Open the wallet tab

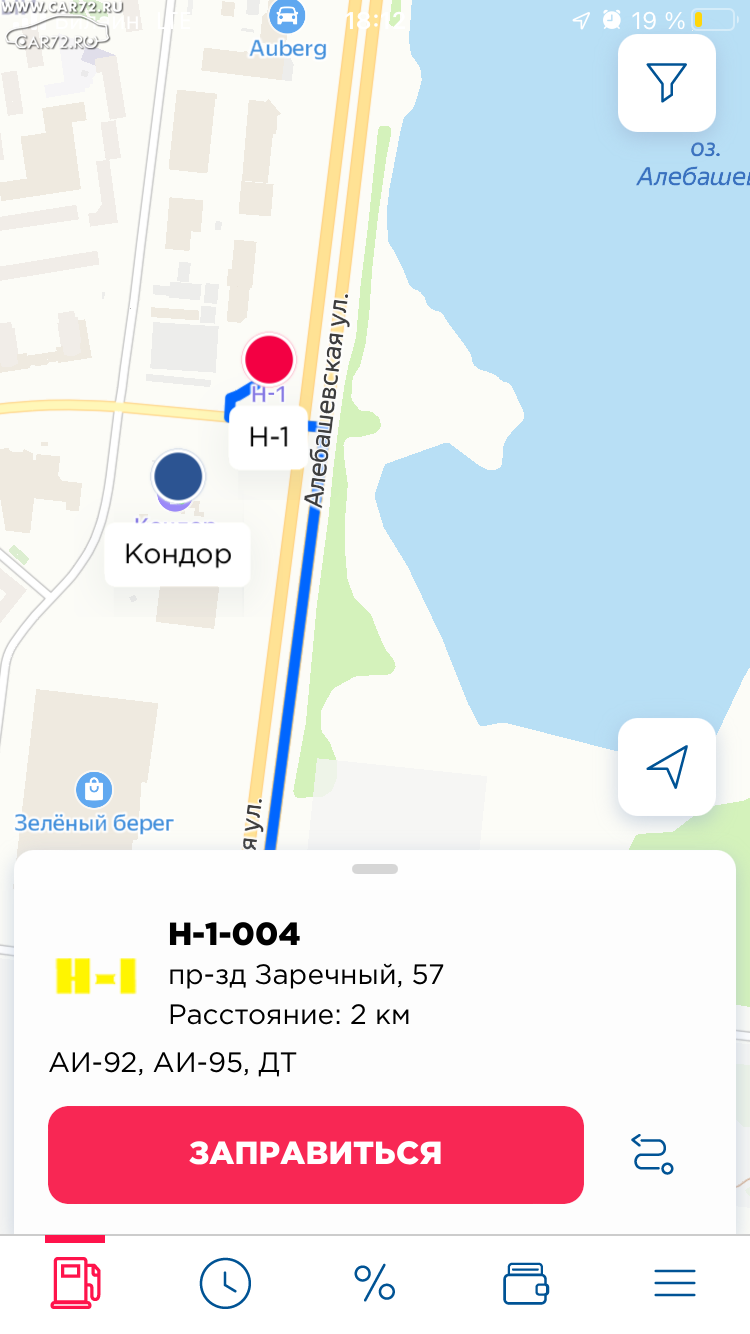coord(526,1283)
